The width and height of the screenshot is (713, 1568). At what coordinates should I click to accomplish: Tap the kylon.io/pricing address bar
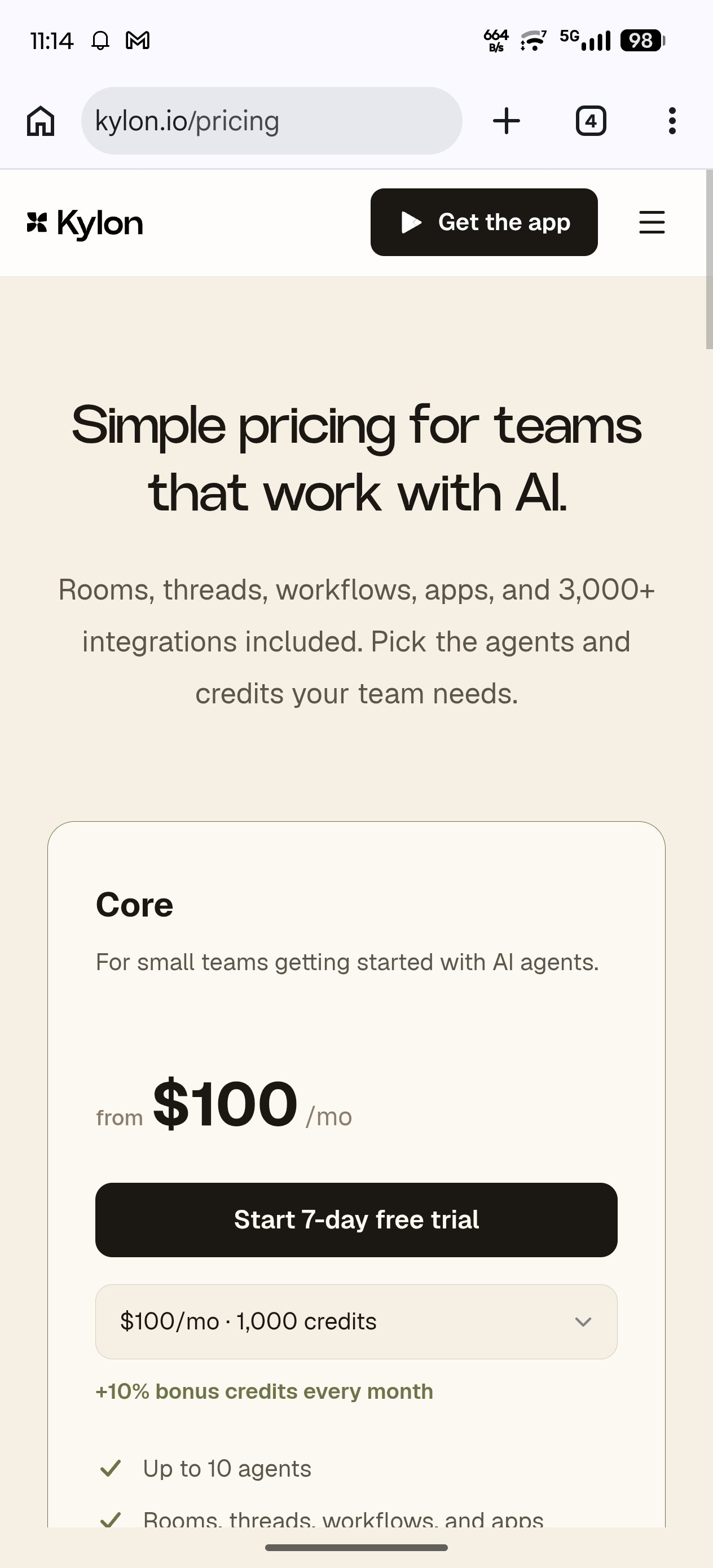coord(271,121)
